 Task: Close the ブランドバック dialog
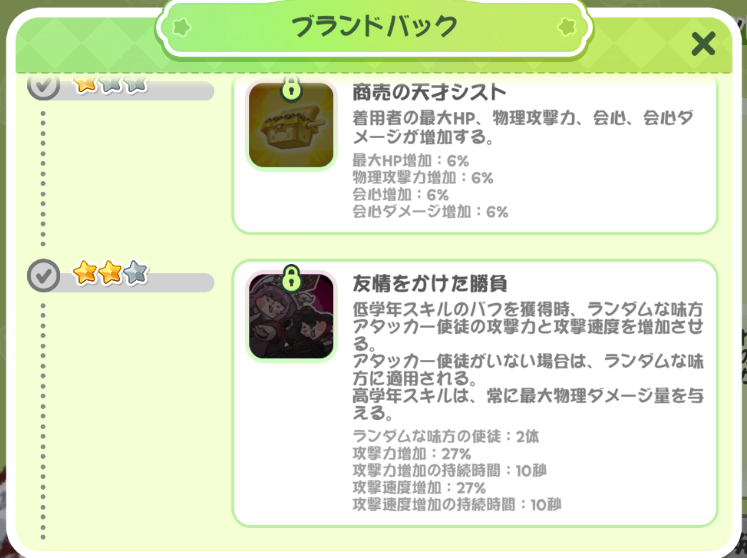[703, 43]
